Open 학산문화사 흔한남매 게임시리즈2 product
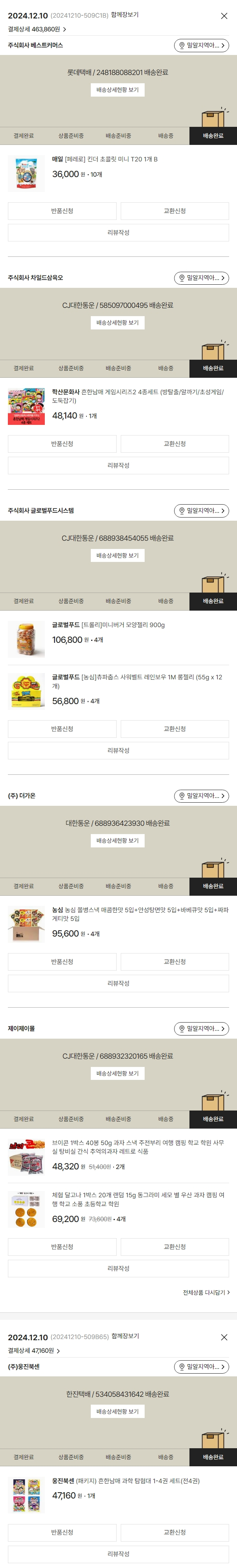237x1568 pixels. [137, 396]
